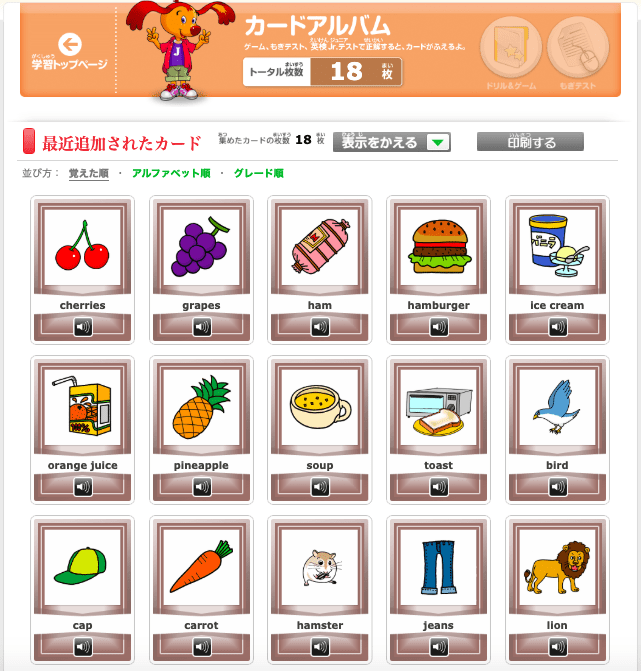
Task: Play the hamburger sound
Action: (438, 326)
